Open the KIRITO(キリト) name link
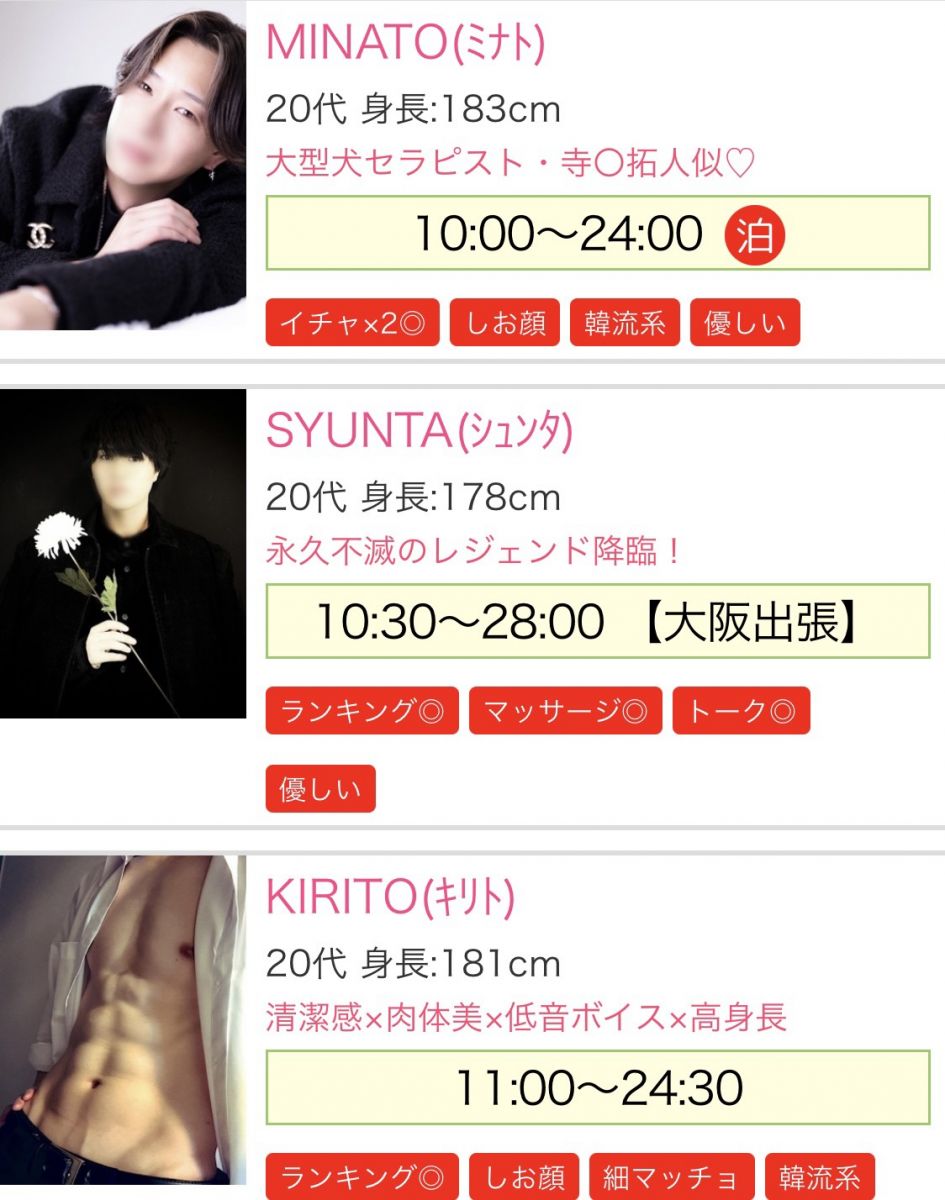The image size is (945, 1200). pyautogui.click(x=390, y=898)
